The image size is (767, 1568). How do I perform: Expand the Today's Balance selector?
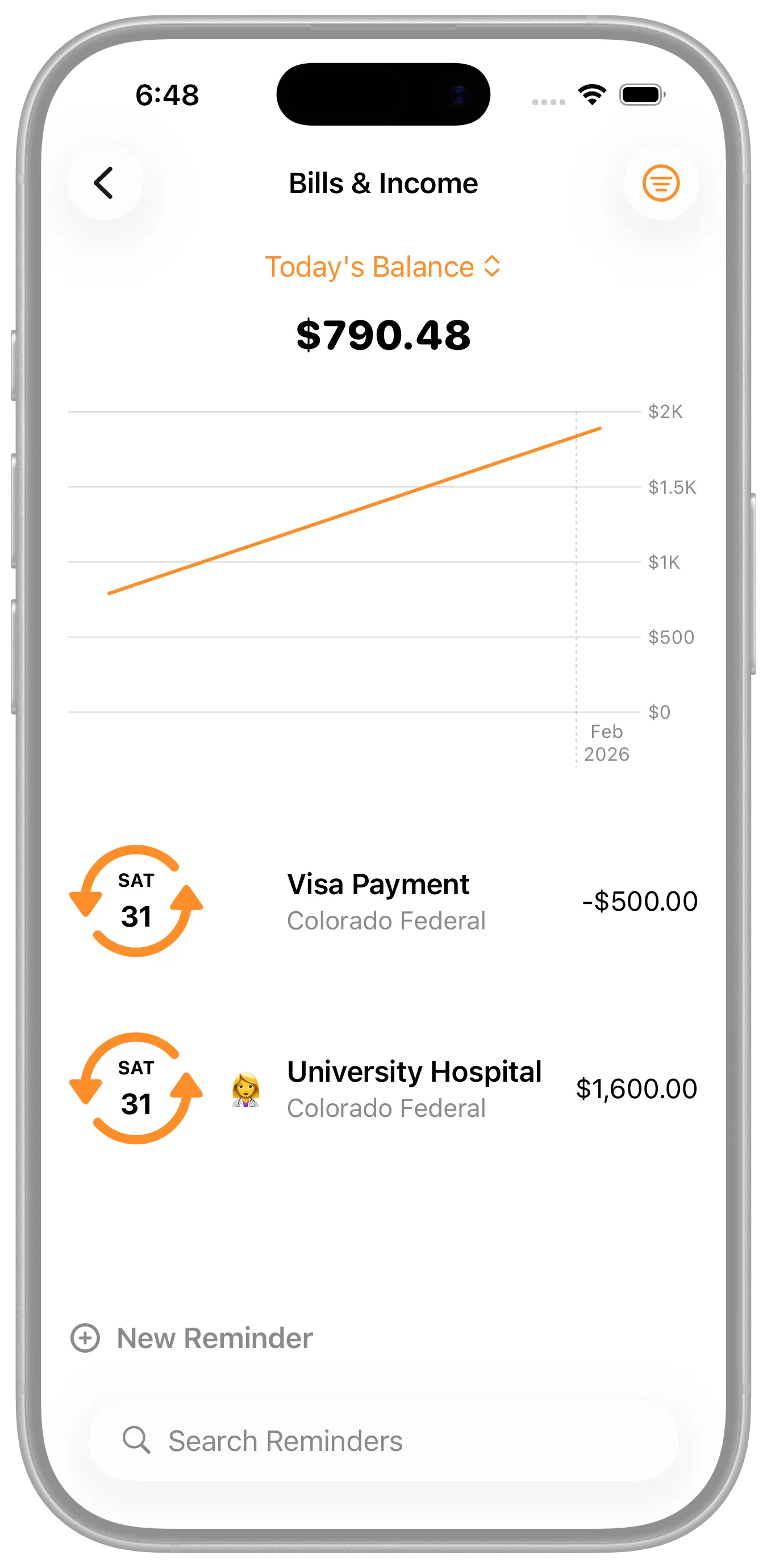(383, 267)
